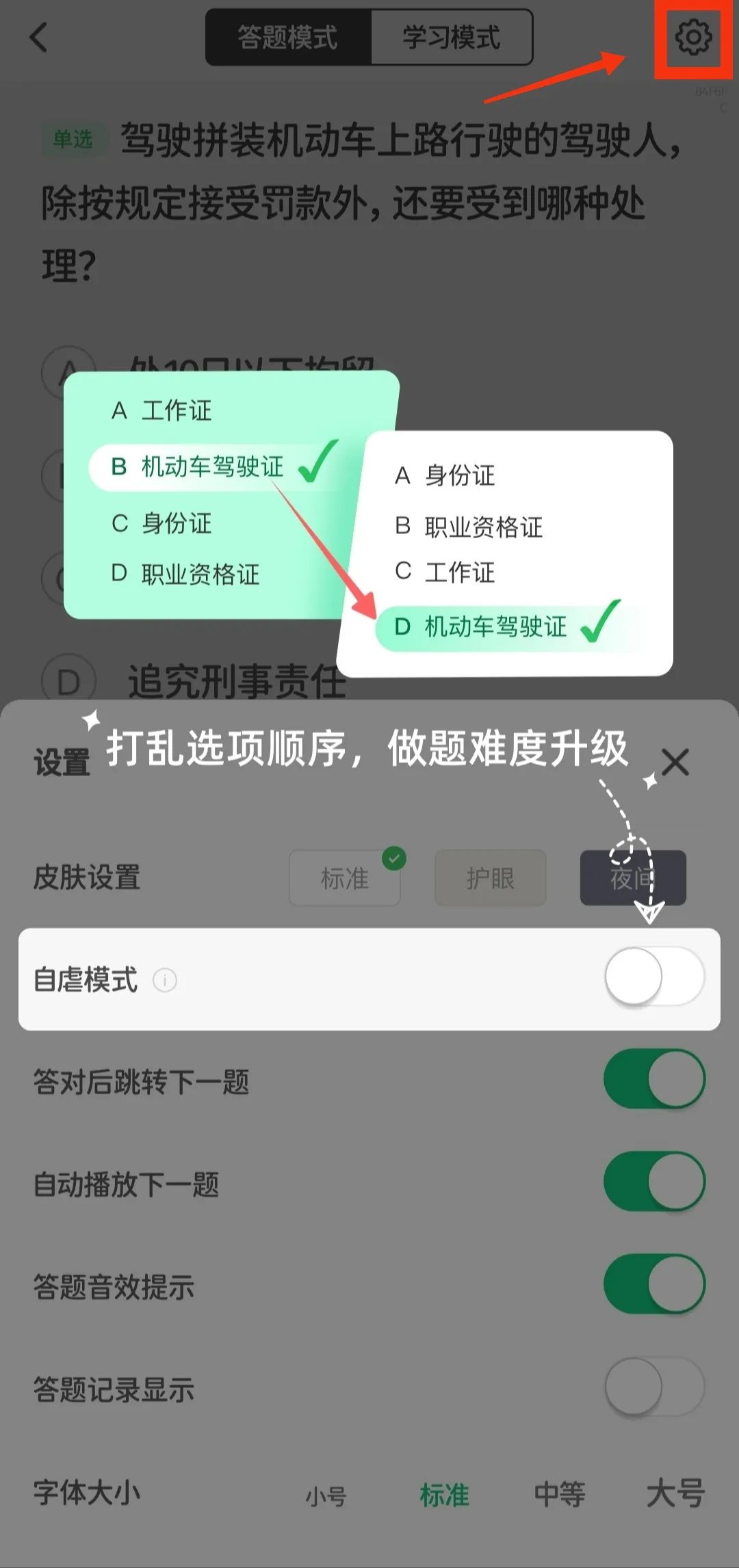Choose the 护眼 skin
This screenshot has height=1568, width=739.
click(x=490, y=878)
